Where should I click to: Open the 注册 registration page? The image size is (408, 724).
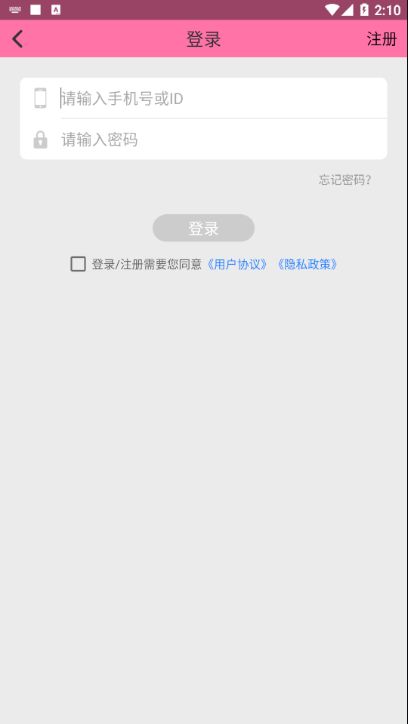click(382, 39)
